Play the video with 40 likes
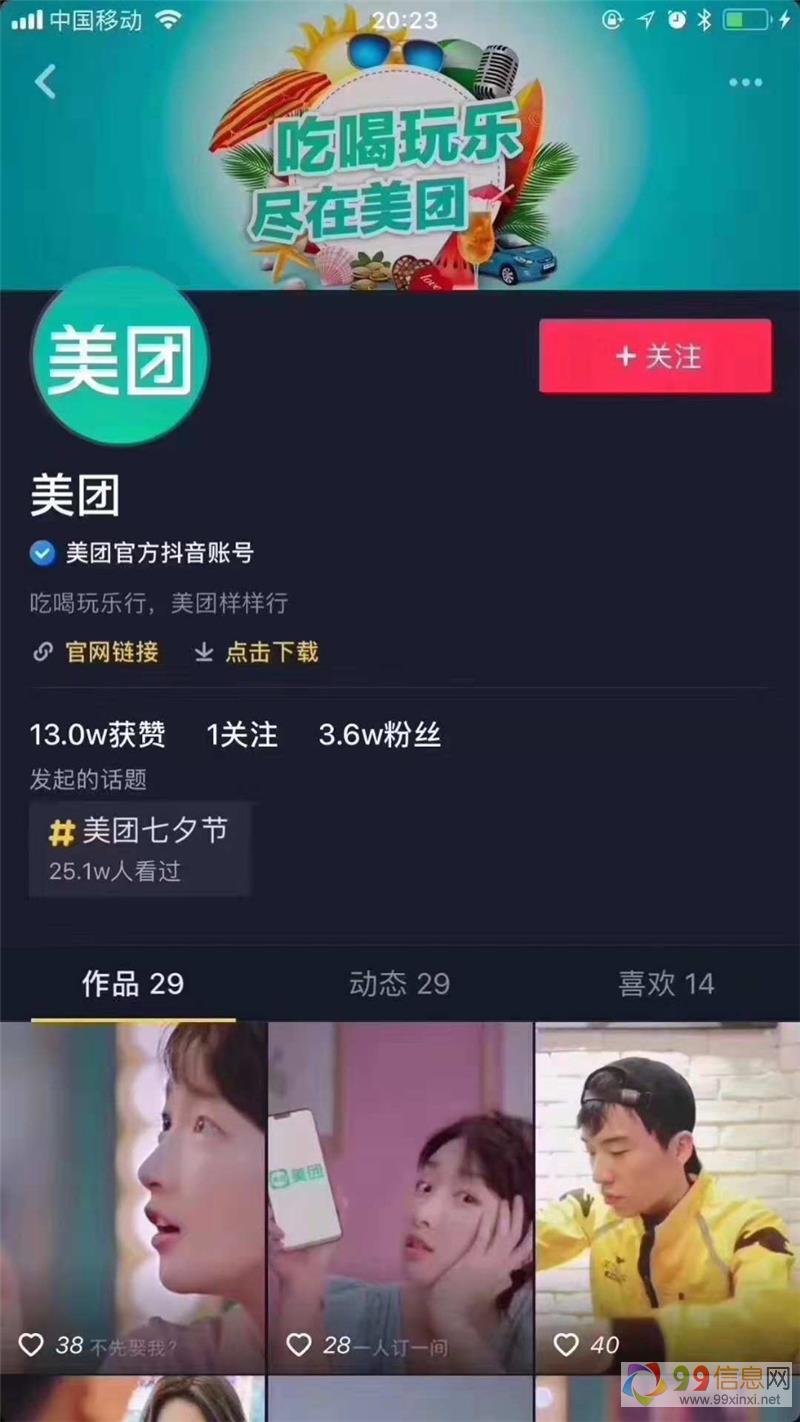800x1422 pixels. [667, 1195]
